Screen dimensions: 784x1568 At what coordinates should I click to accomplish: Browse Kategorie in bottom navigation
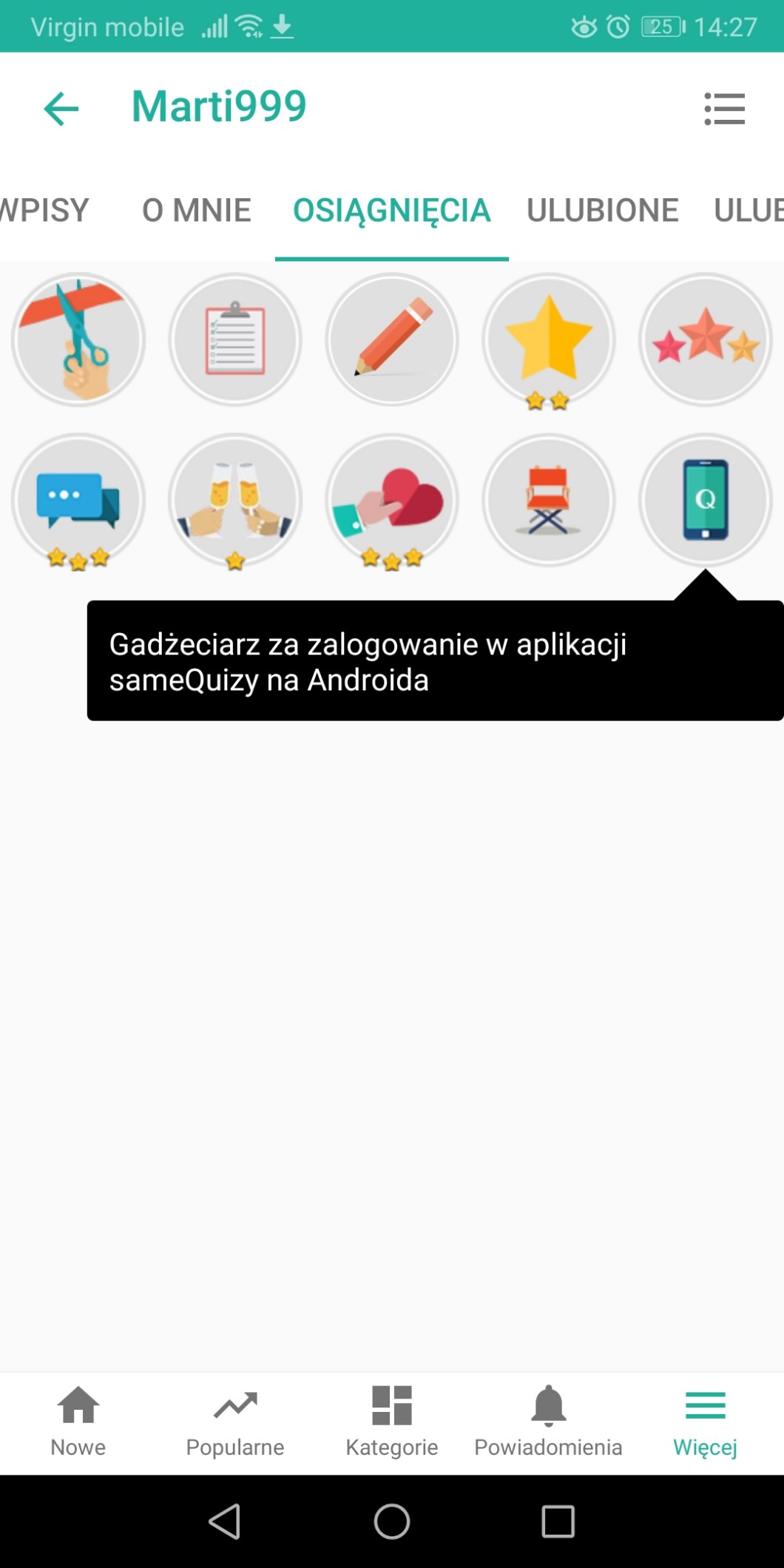(392, 1422)
